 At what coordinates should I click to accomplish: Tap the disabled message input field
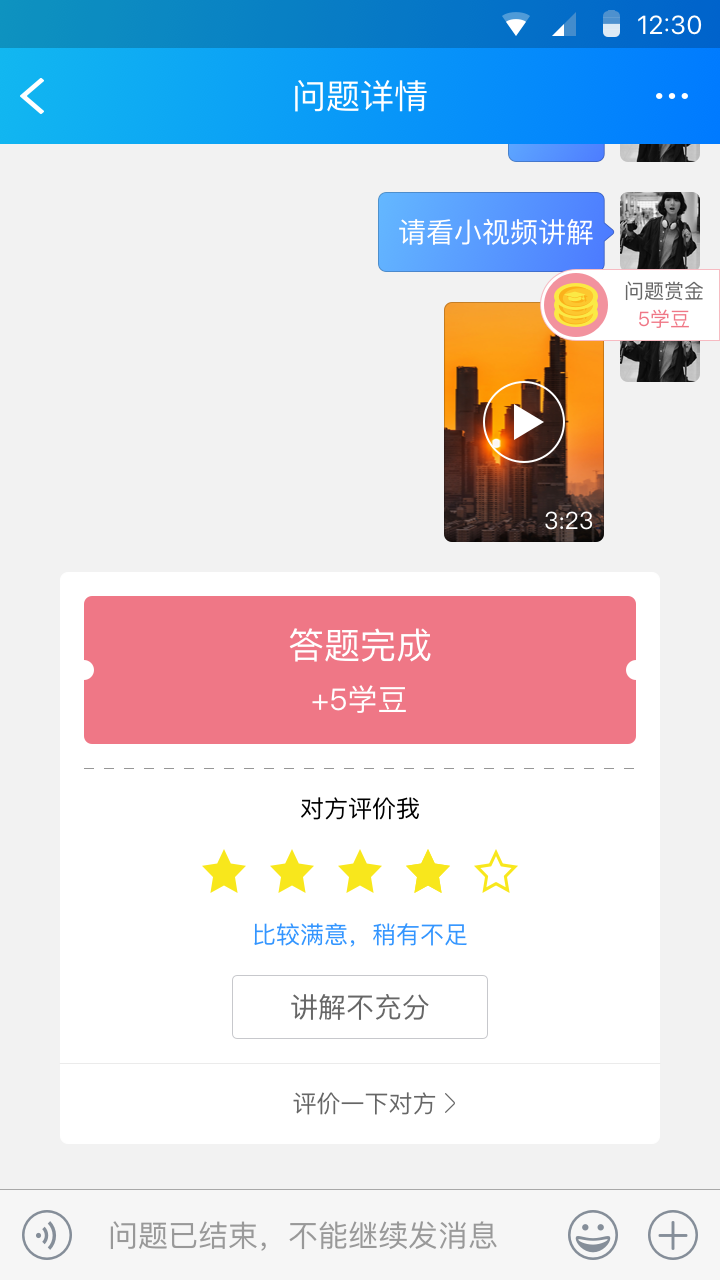[x=300, y=1235]
